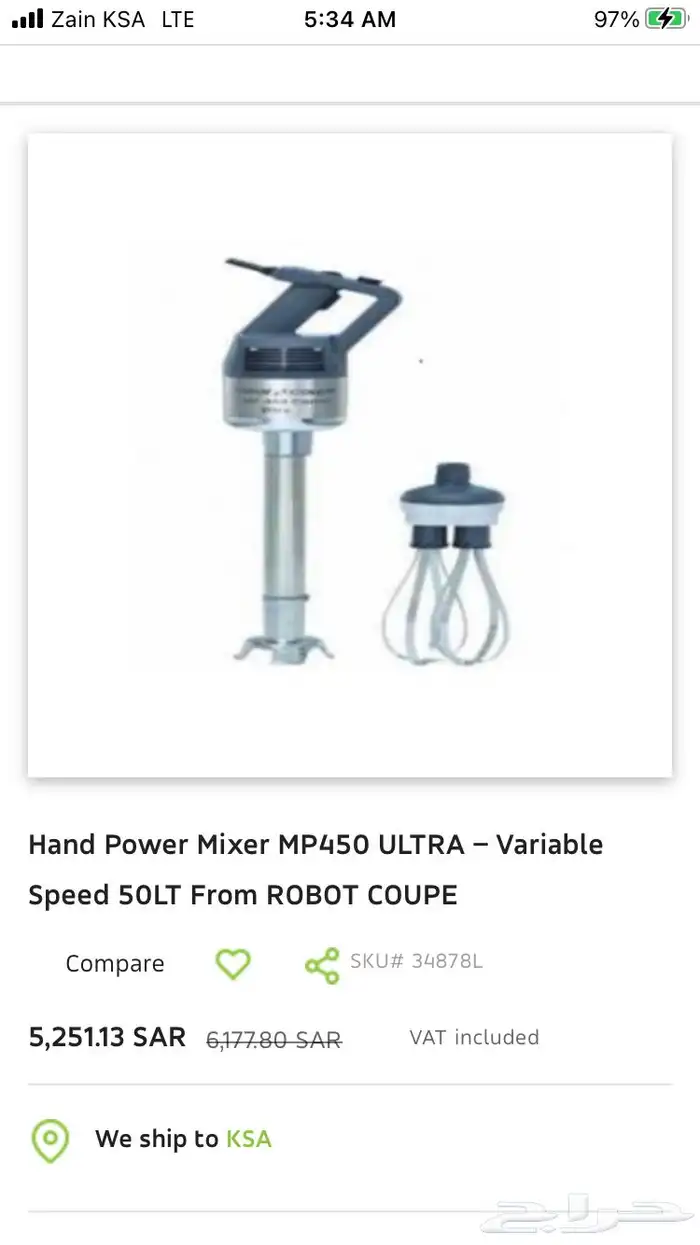Tap Compare for the MP450 mixer
700x1245 pixels.
click(x=114, y=964)
